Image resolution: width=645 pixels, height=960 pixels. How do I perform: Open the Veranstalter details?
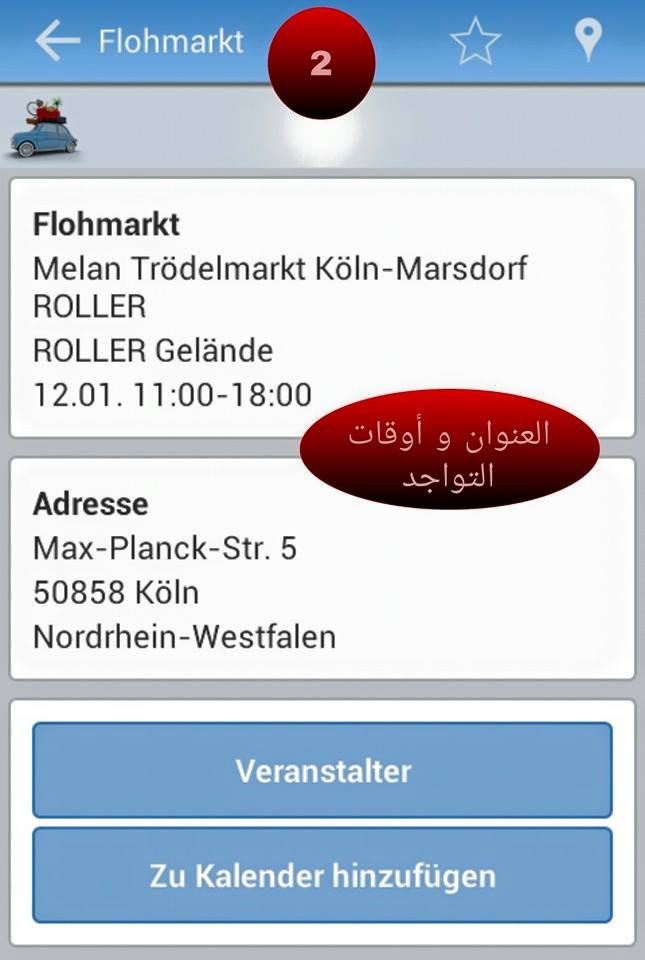coord(322,771)
